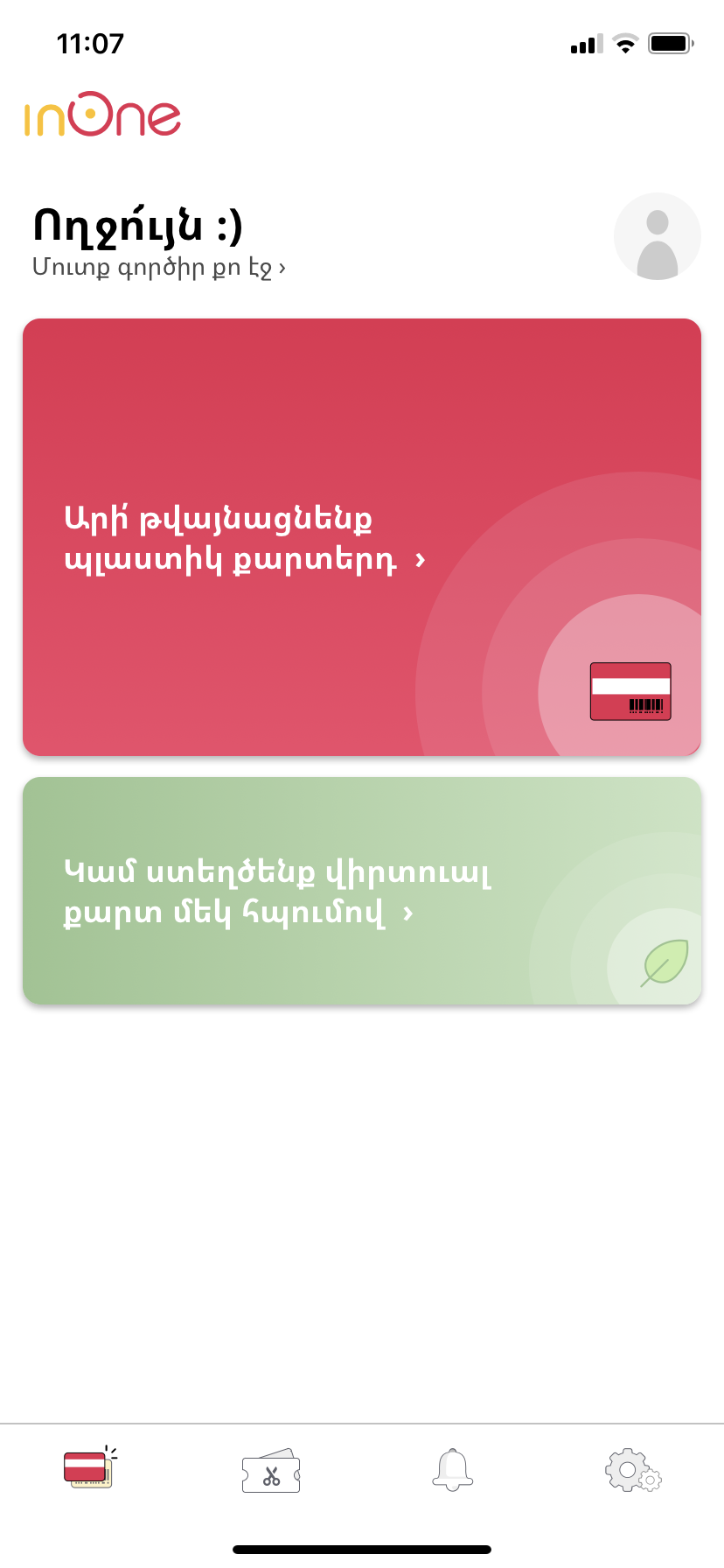Open the red digitize plastic cards card
Screen dimensions: 724x1568
362,537
